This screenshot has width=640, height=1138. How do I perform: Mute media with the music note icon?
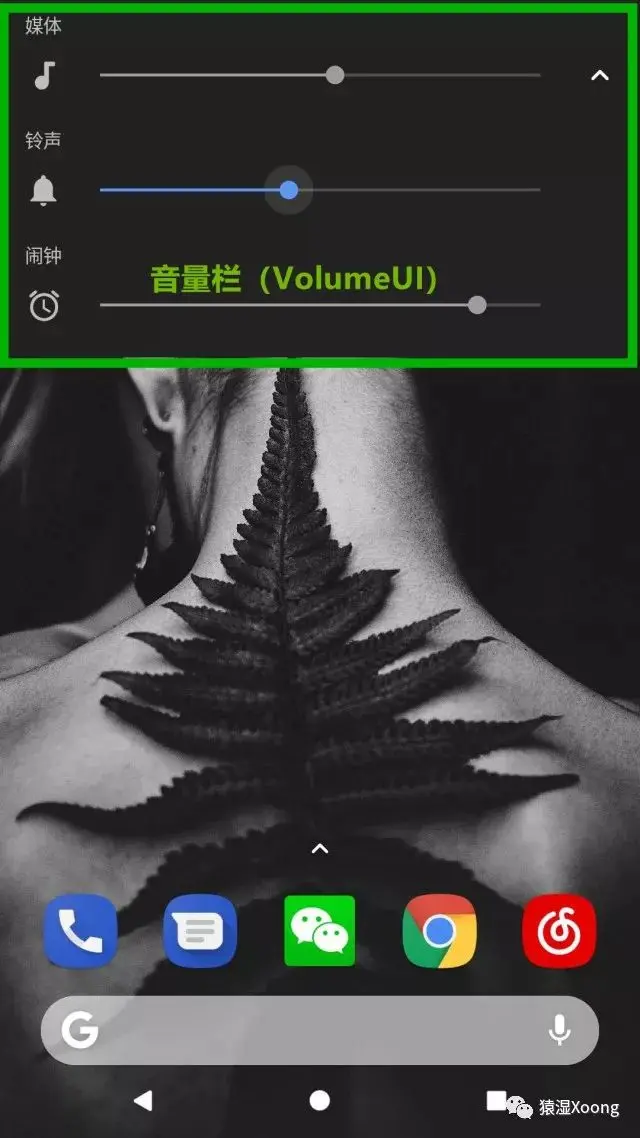pos(44,75)
